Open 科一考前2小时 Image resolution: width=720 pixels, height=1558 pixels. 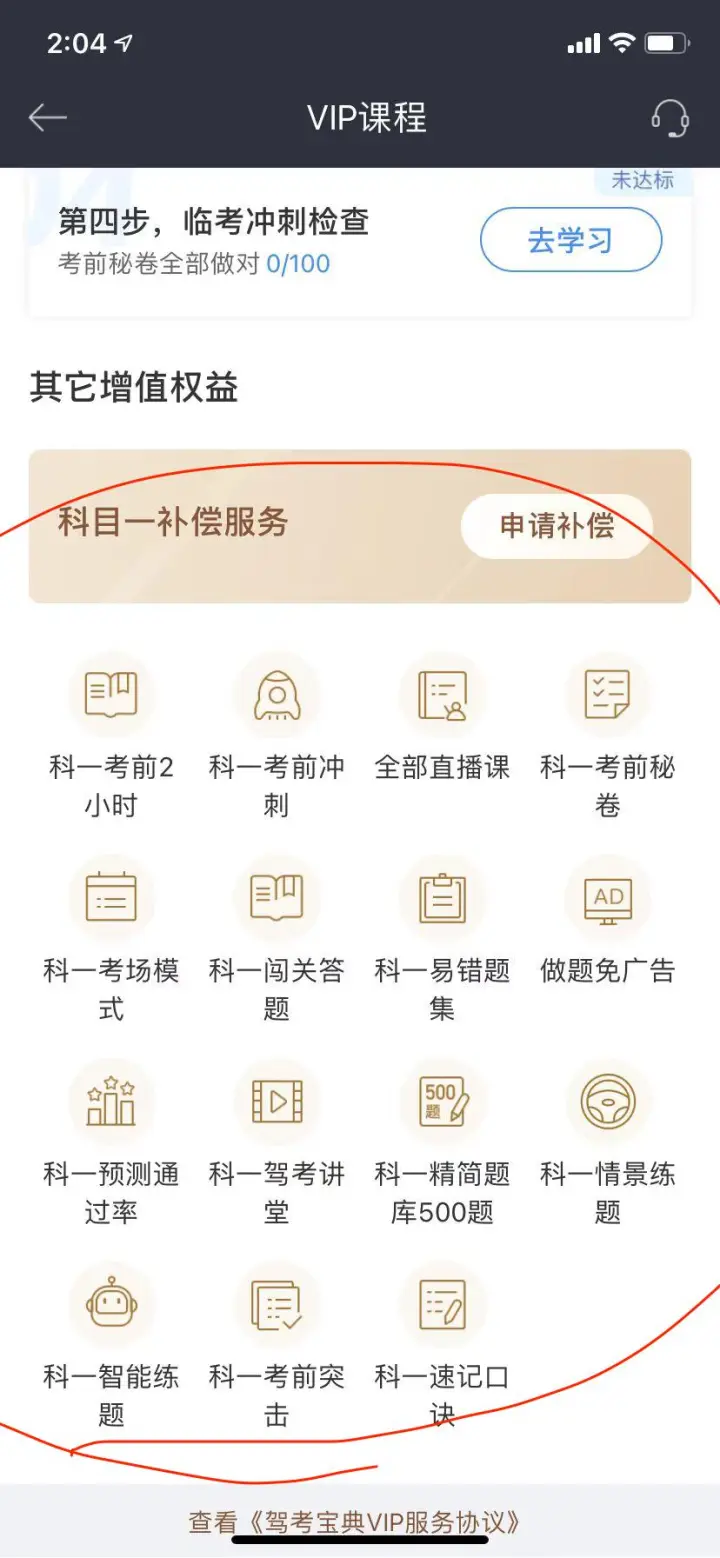coord(111,737)
